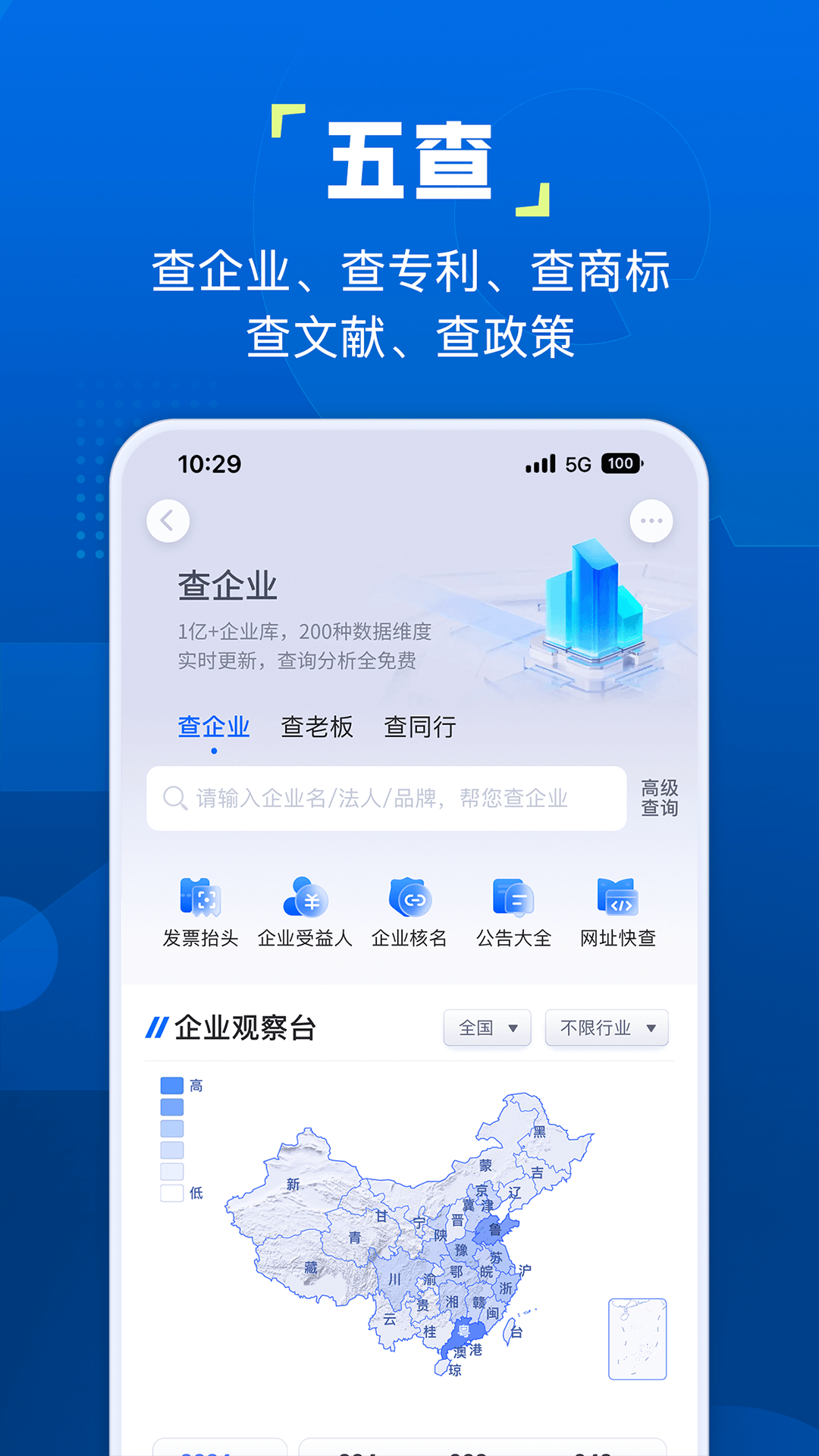Open the more options ellipsis menu
The width and height of the screenshot is (819, 1456).
click(651, 521)
